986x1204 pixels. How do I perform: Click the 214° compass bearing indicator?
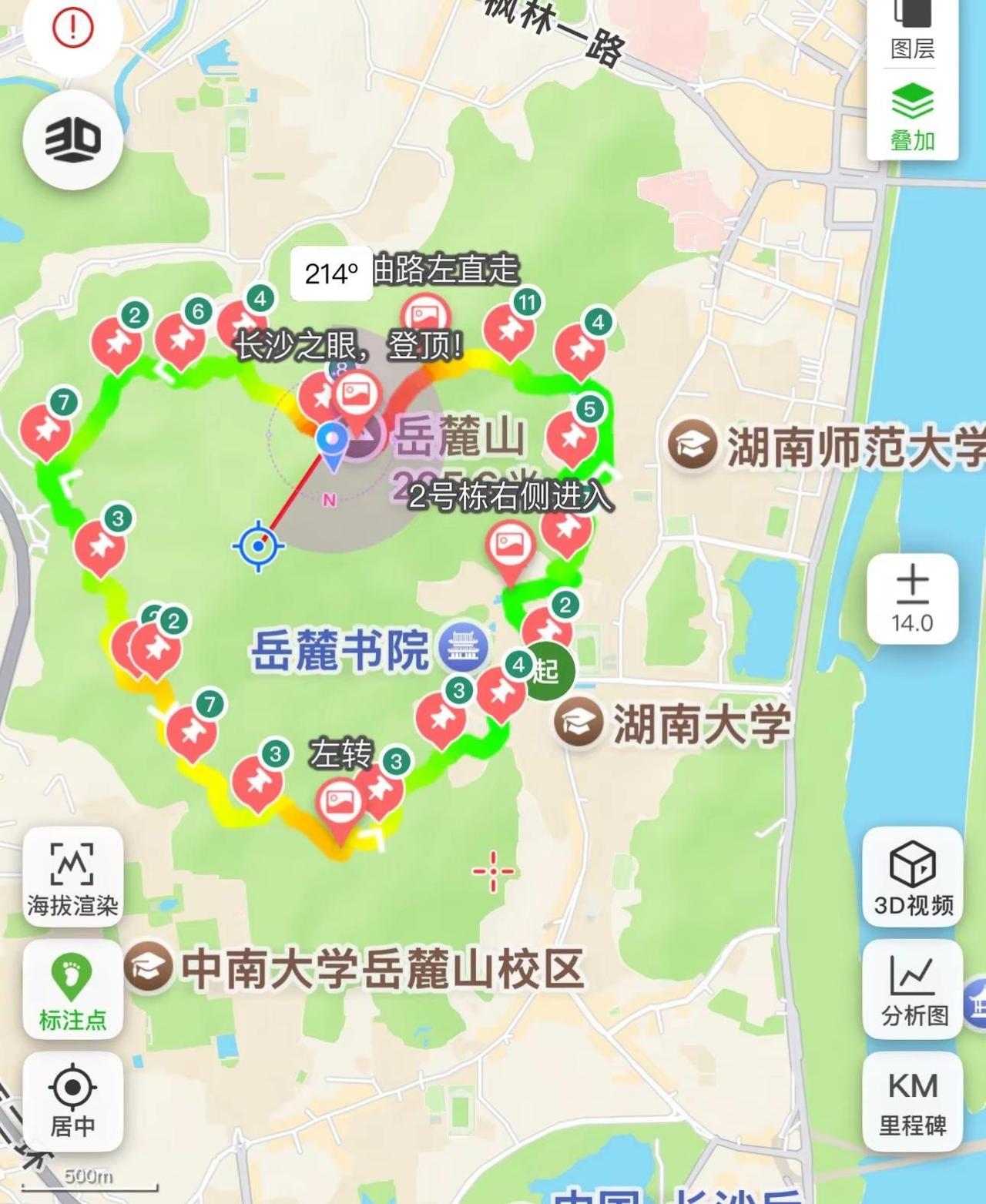330,270
